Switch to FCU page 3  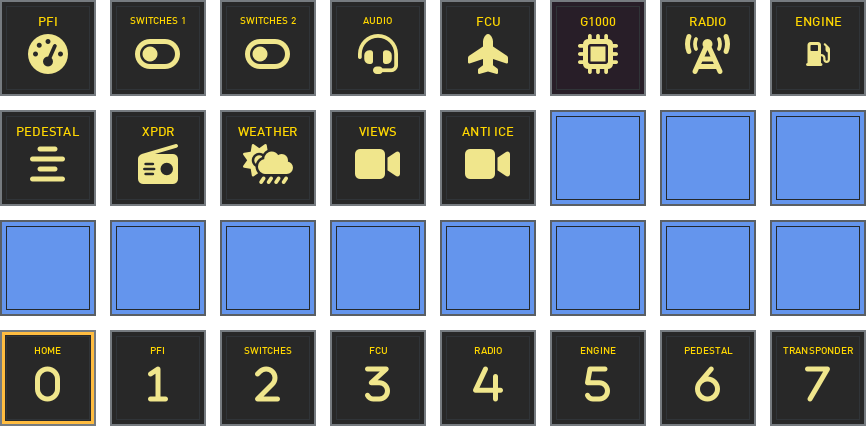point(378,378)
